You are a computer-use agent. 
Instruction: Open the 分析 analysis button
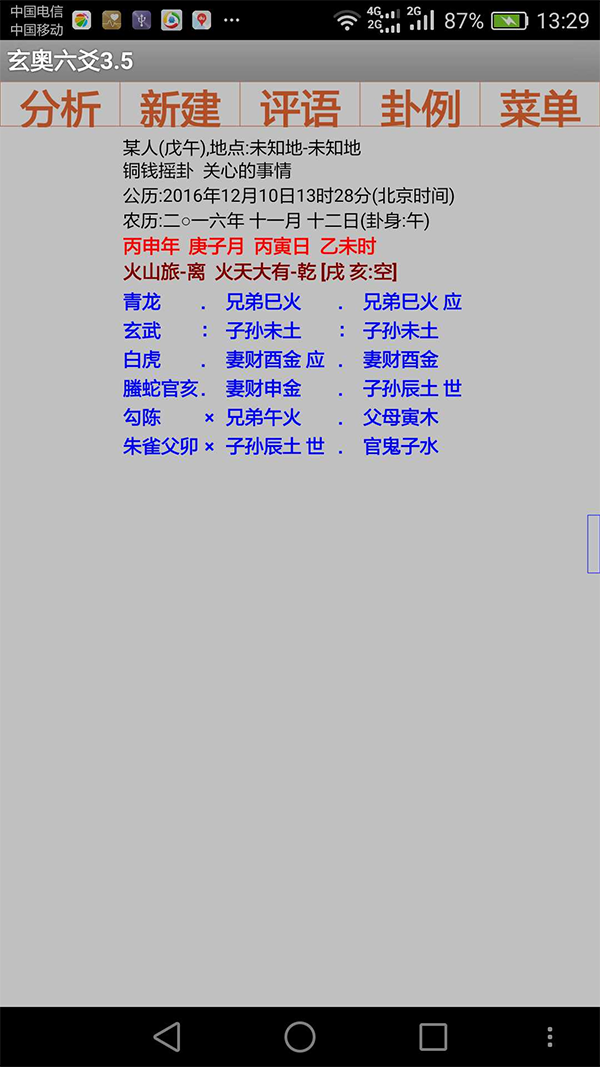pos(60,106)
